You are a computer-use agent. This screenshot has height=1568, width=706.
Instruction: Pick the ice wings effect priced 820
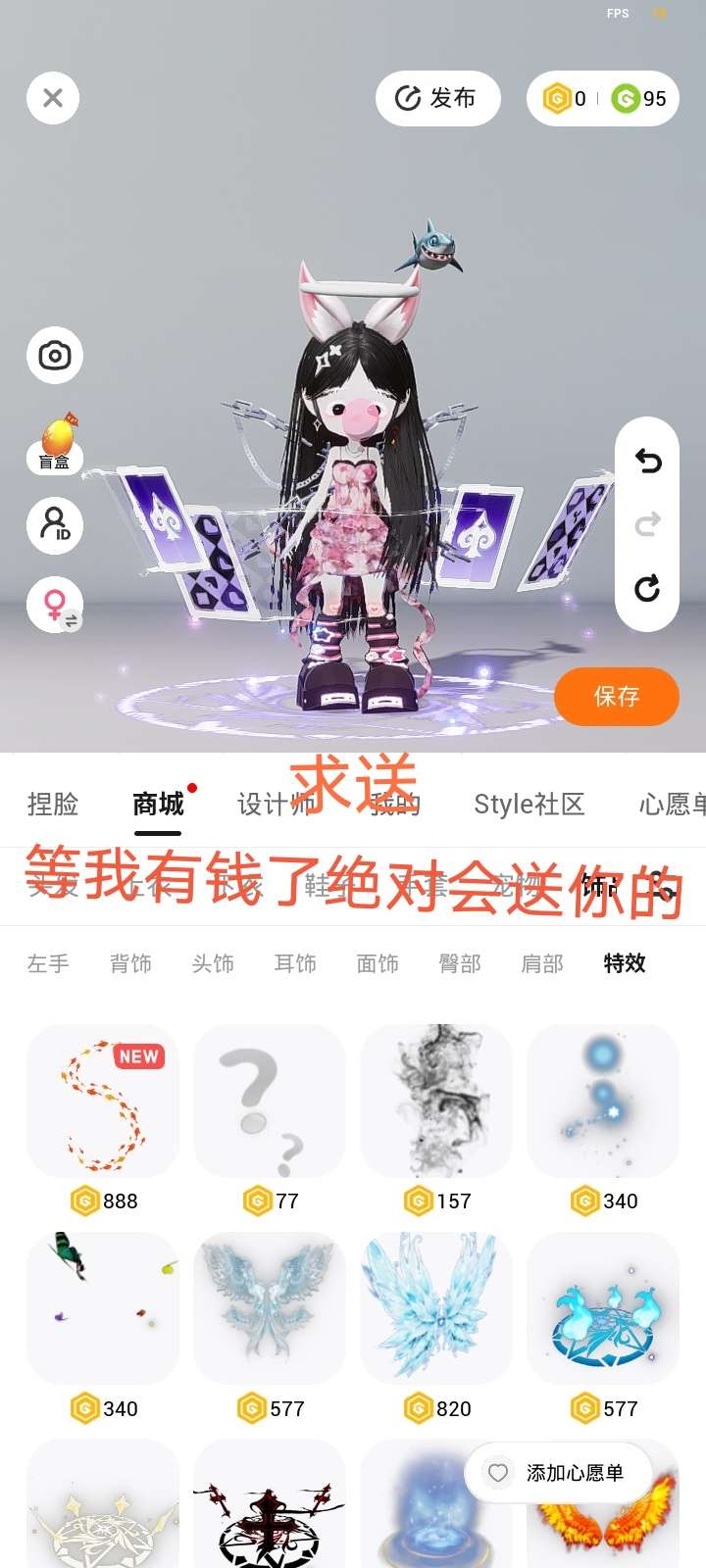(436, 1308)
